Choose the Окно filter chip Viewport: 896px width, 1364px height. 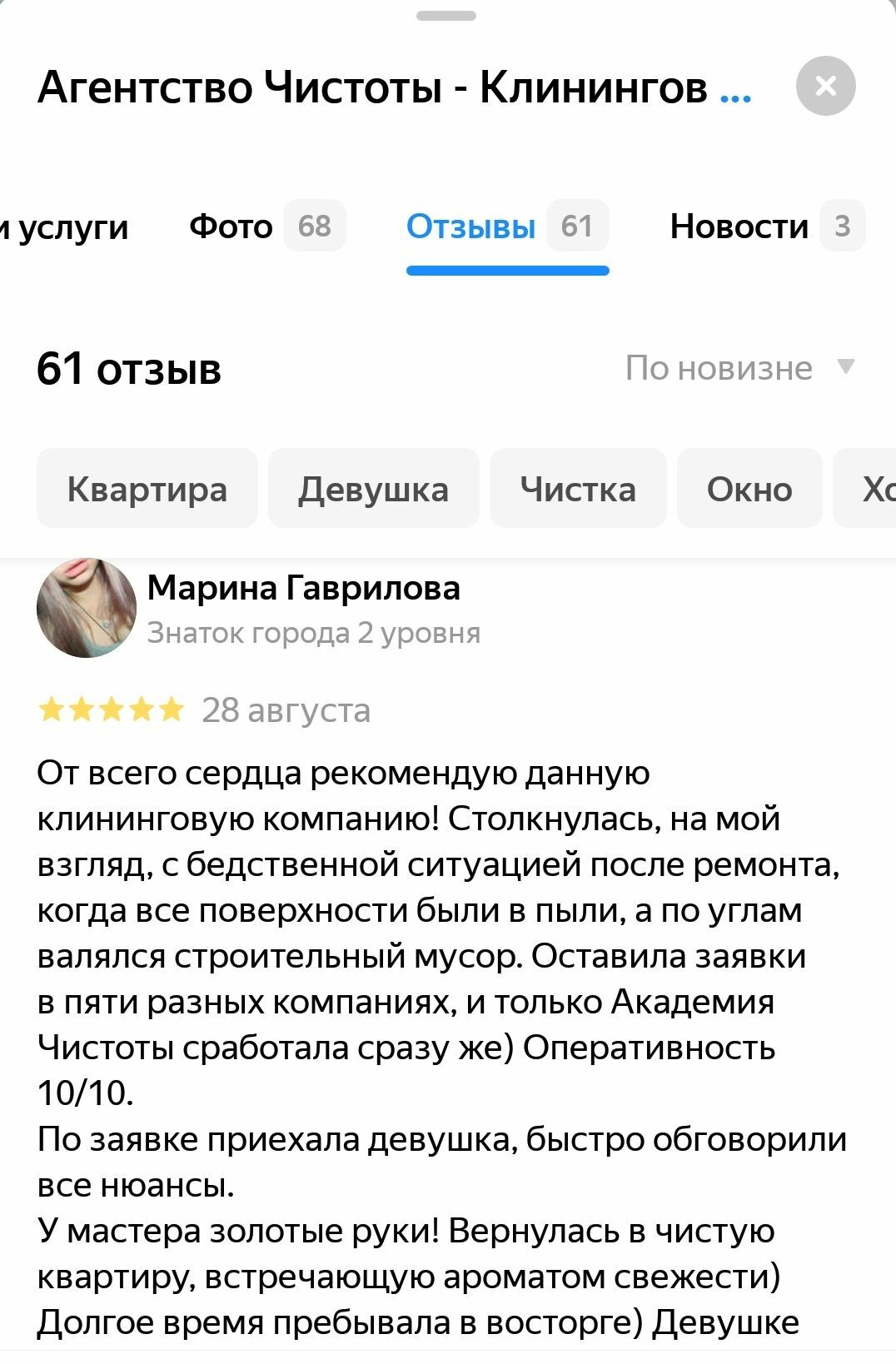749,488
